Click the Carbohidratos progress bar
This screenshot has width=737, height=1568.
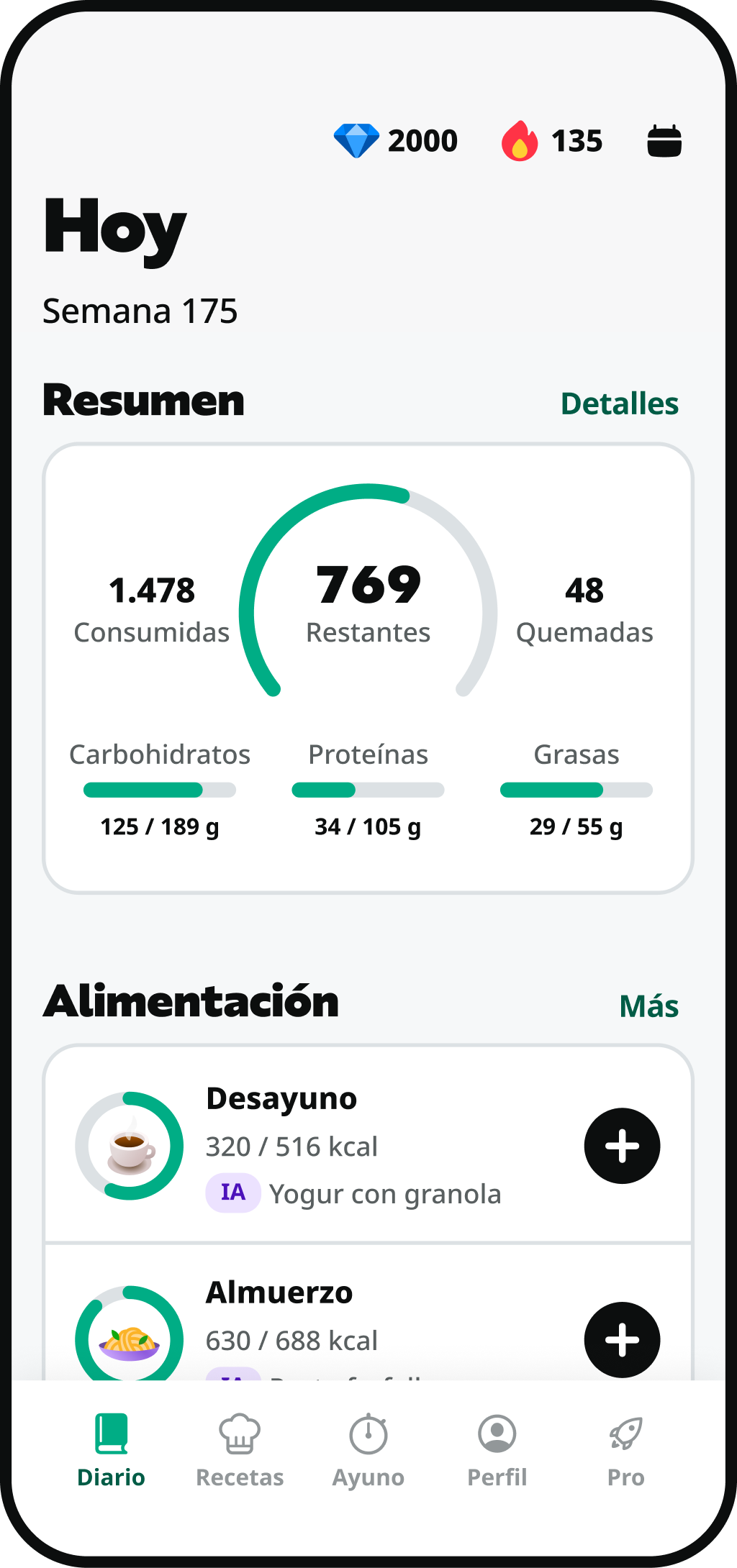coord(159,789)
